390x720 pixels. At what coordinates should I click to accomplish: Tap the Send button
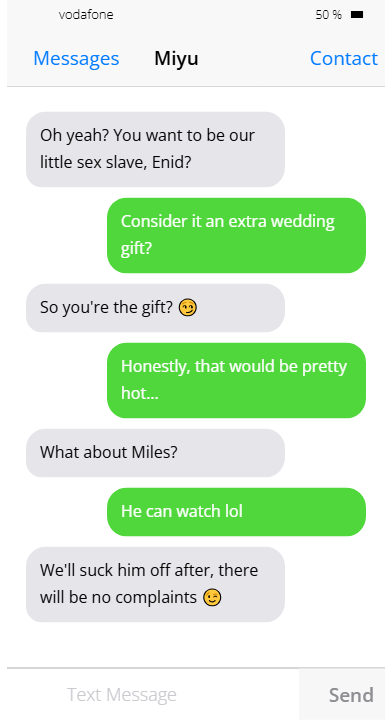point(351,695)
